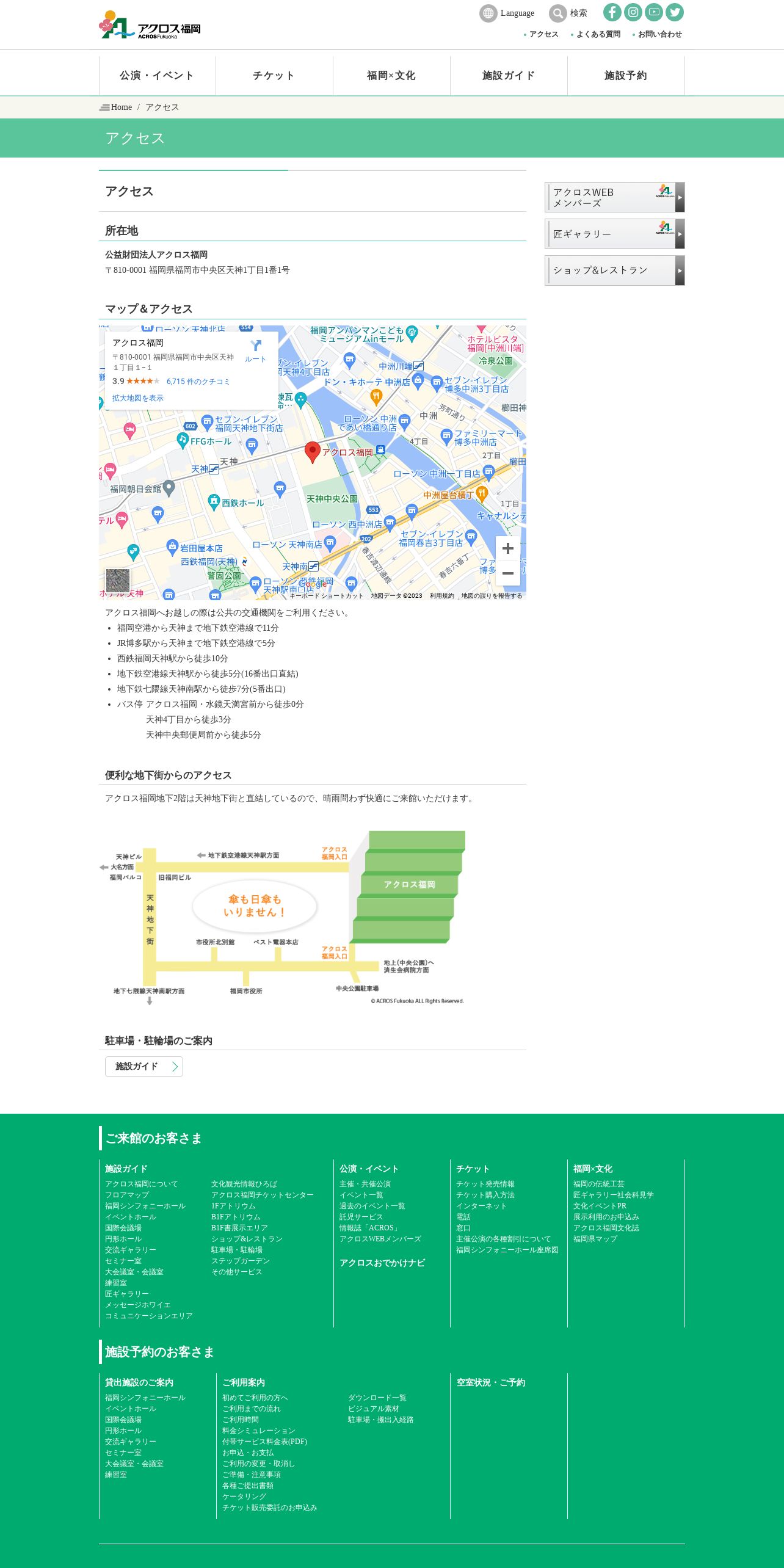Open the Instagram icon

[633, 12]
